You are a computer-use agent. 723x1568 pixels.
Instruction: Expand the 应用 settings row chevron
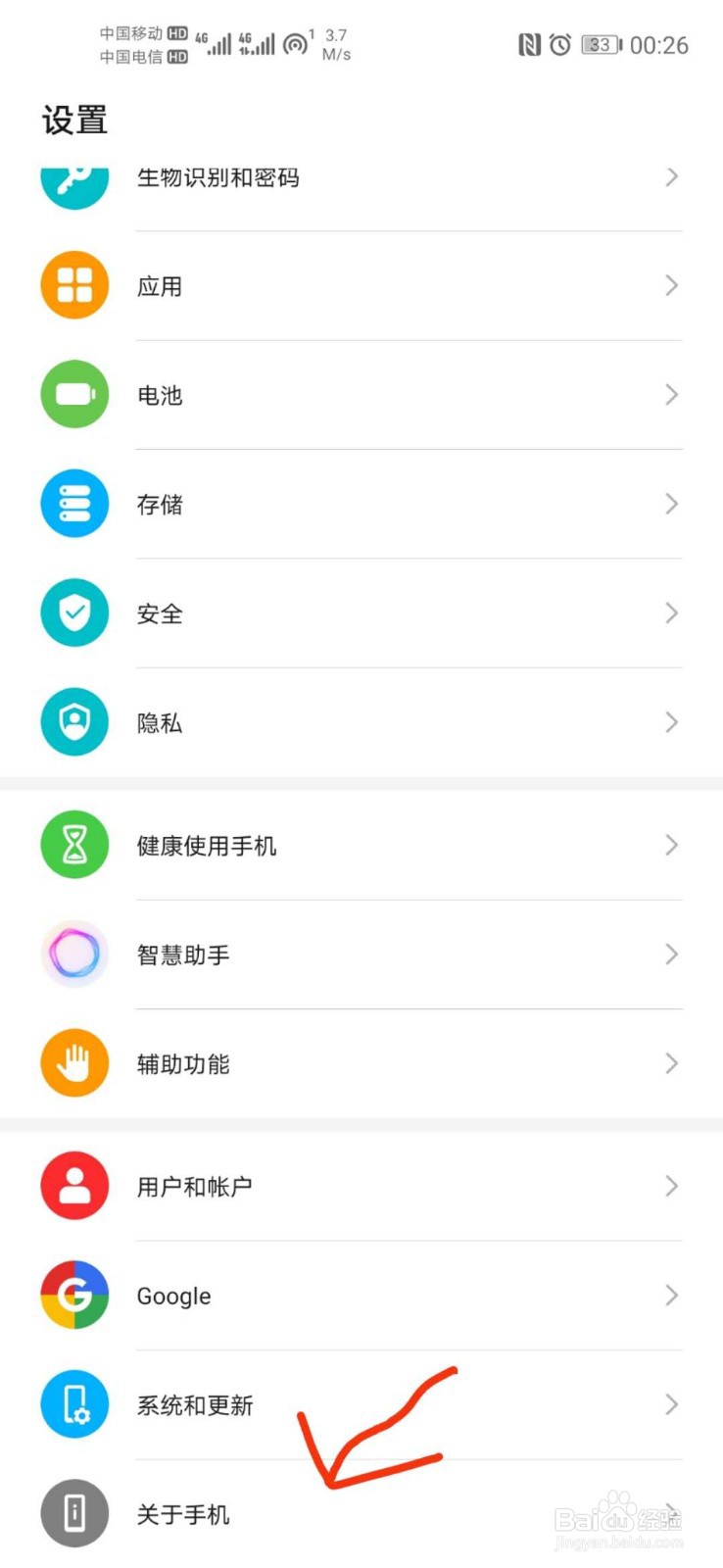tap(671, 285)
